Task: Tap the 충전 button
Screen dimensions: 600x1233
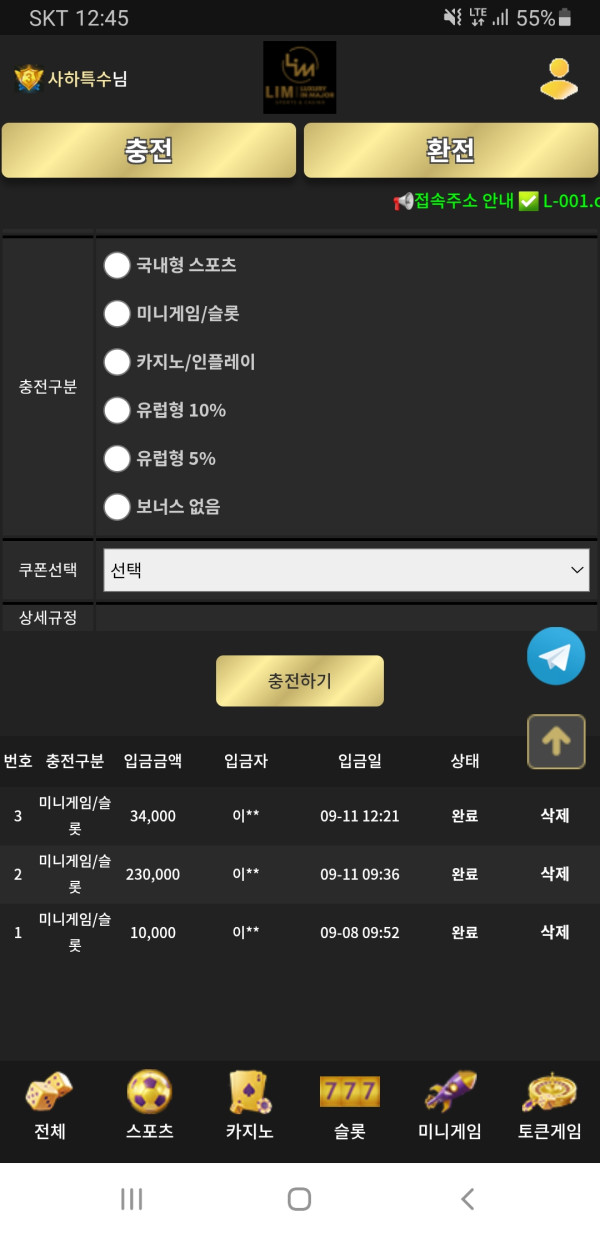Action: 149,150
